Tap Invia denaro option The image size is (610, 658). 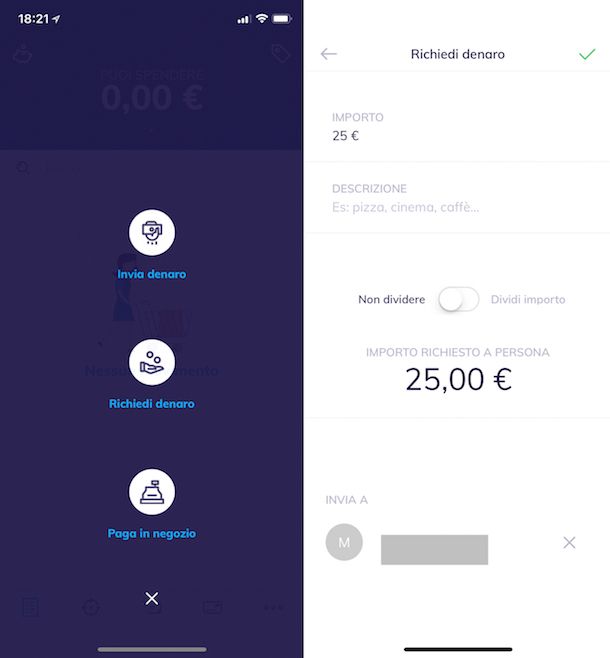pyautogui.click(x=152, y=233)
